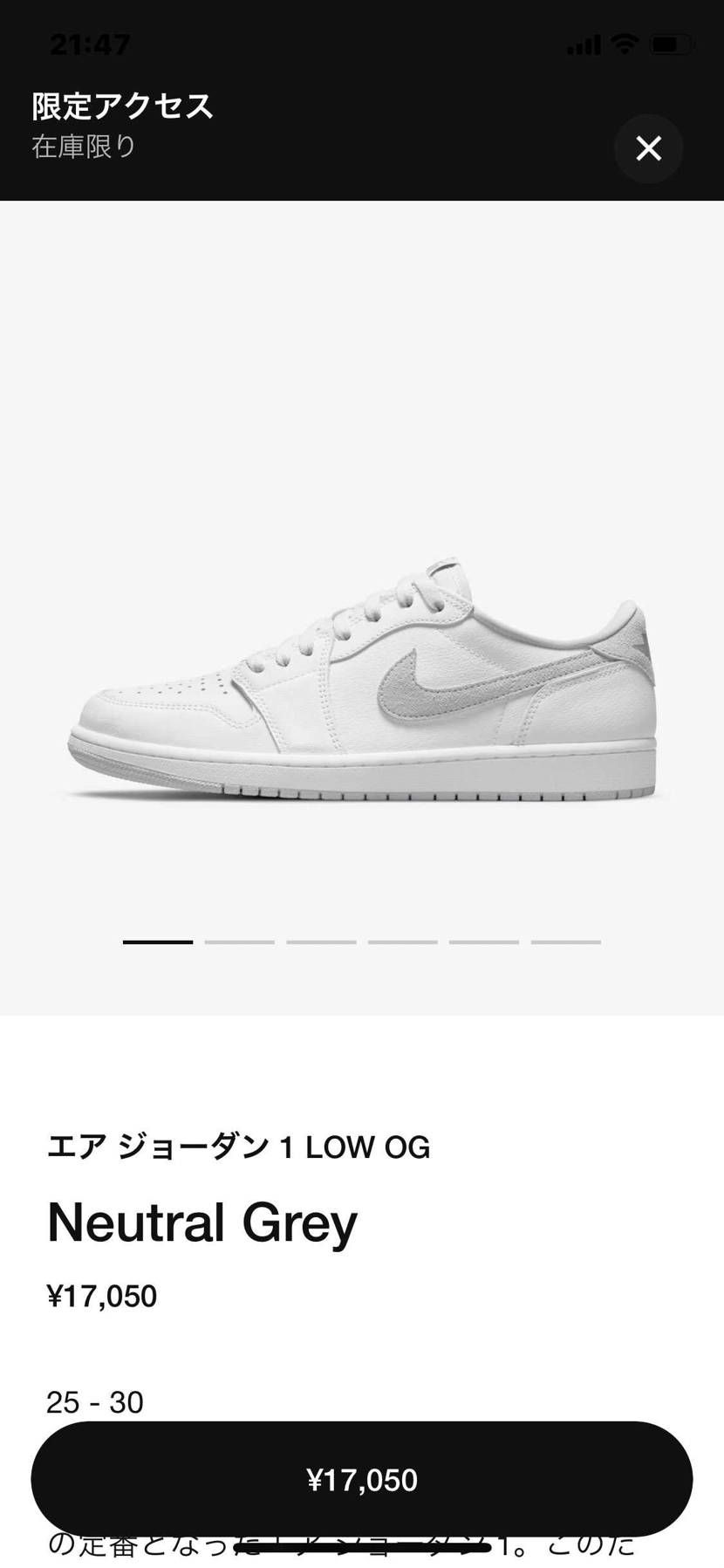Image resolution: width=724 pixels, height=1568 pixels.
Task: Tap the Neutral Grey product title
Action: (201, 1222)
